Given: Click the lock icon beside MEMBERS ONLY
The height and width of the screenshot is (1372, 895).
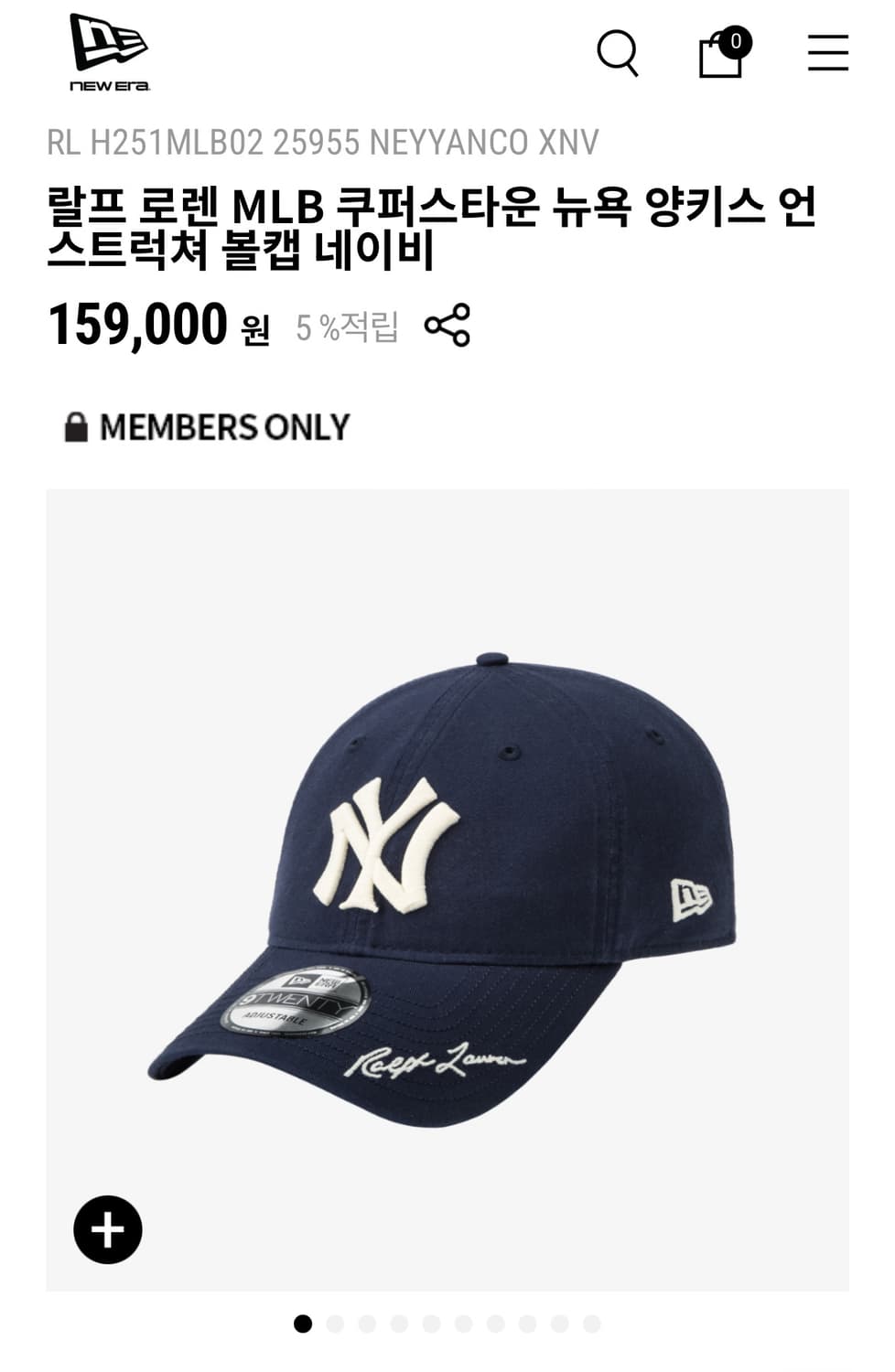Looking at the screenshot, I should [77, 425].
